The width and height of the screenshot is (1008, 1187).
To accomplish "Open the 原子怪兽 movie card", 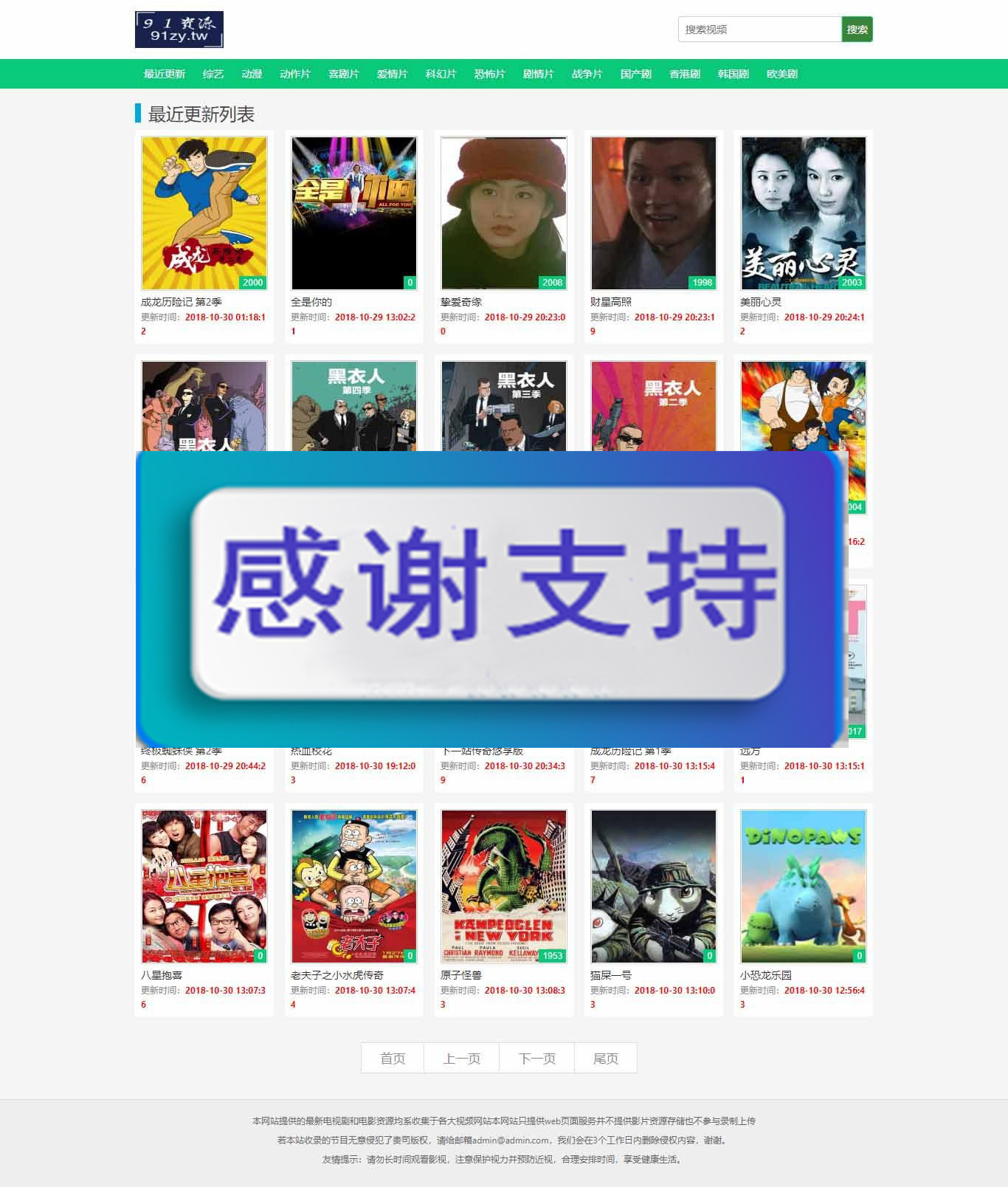I will pos(503,886).
